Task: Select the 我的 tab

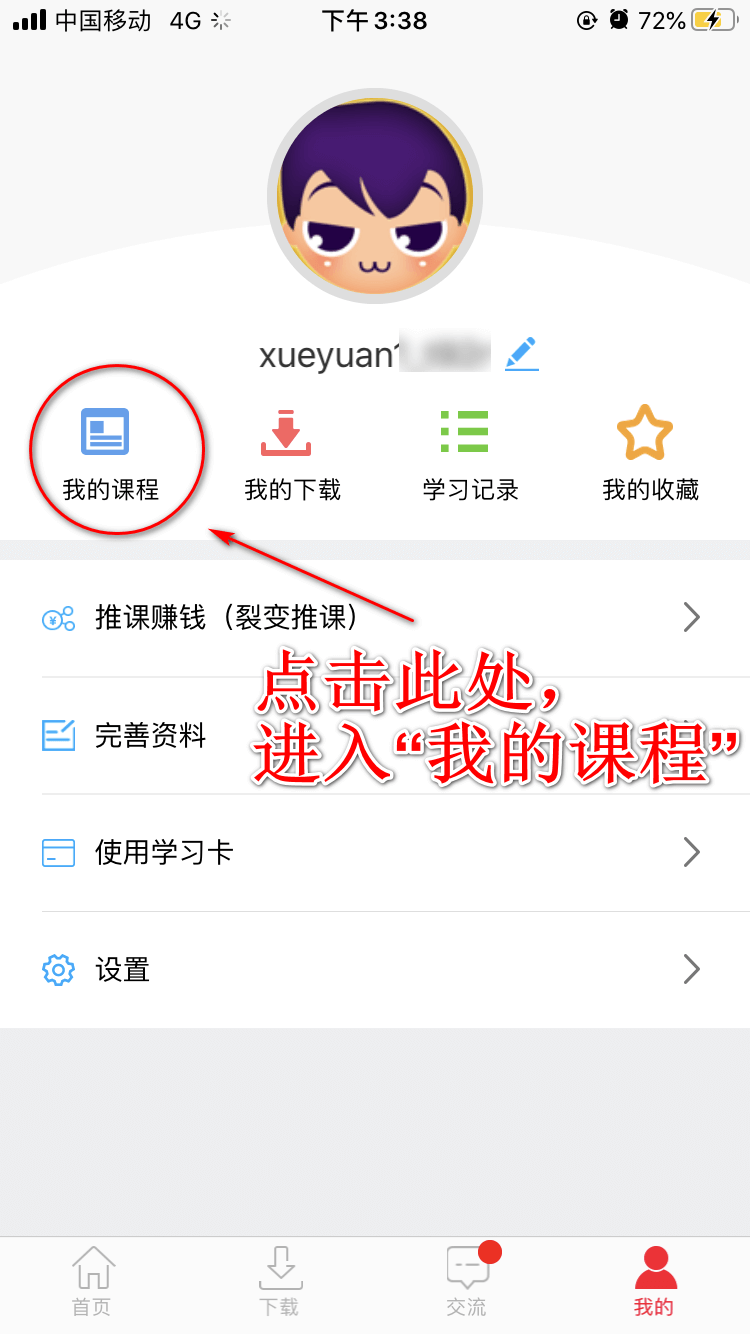Action: tap(654, 1282)
